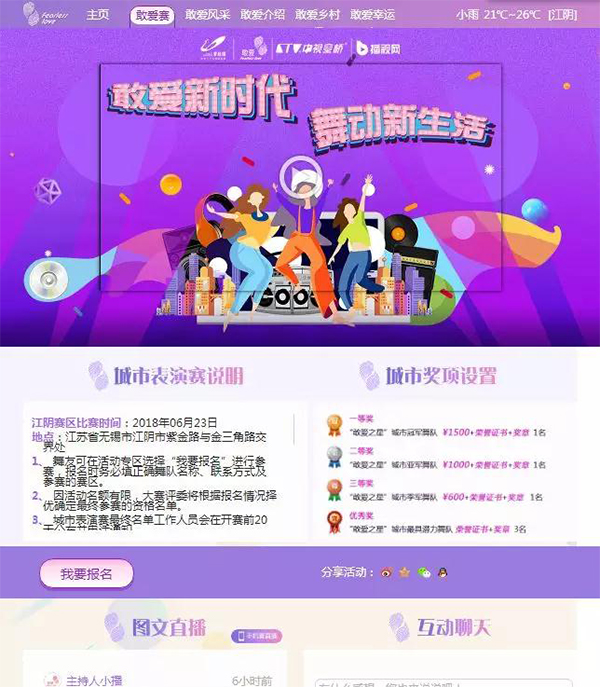The image size is (600, 687).
Task: Open the 敢爱介绍 tab
Action: [263, 15]
